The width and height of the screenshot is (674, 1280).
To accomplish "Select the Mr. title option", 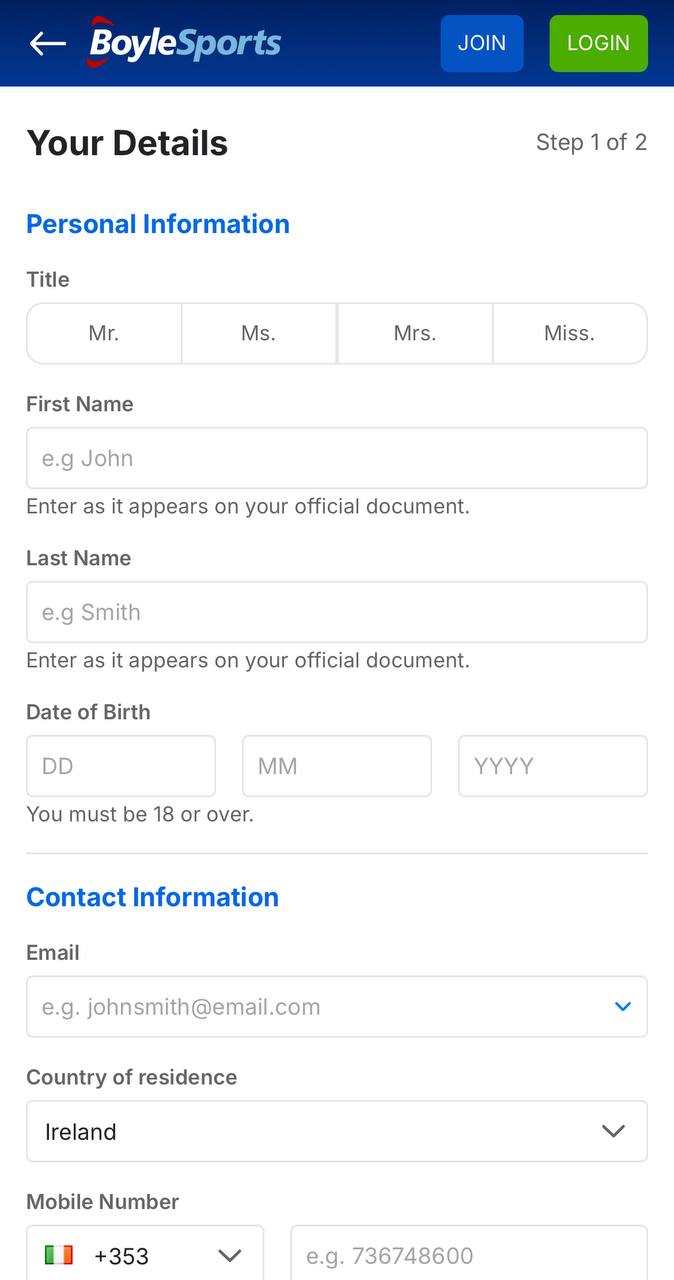I will click(x=104, y=333).
